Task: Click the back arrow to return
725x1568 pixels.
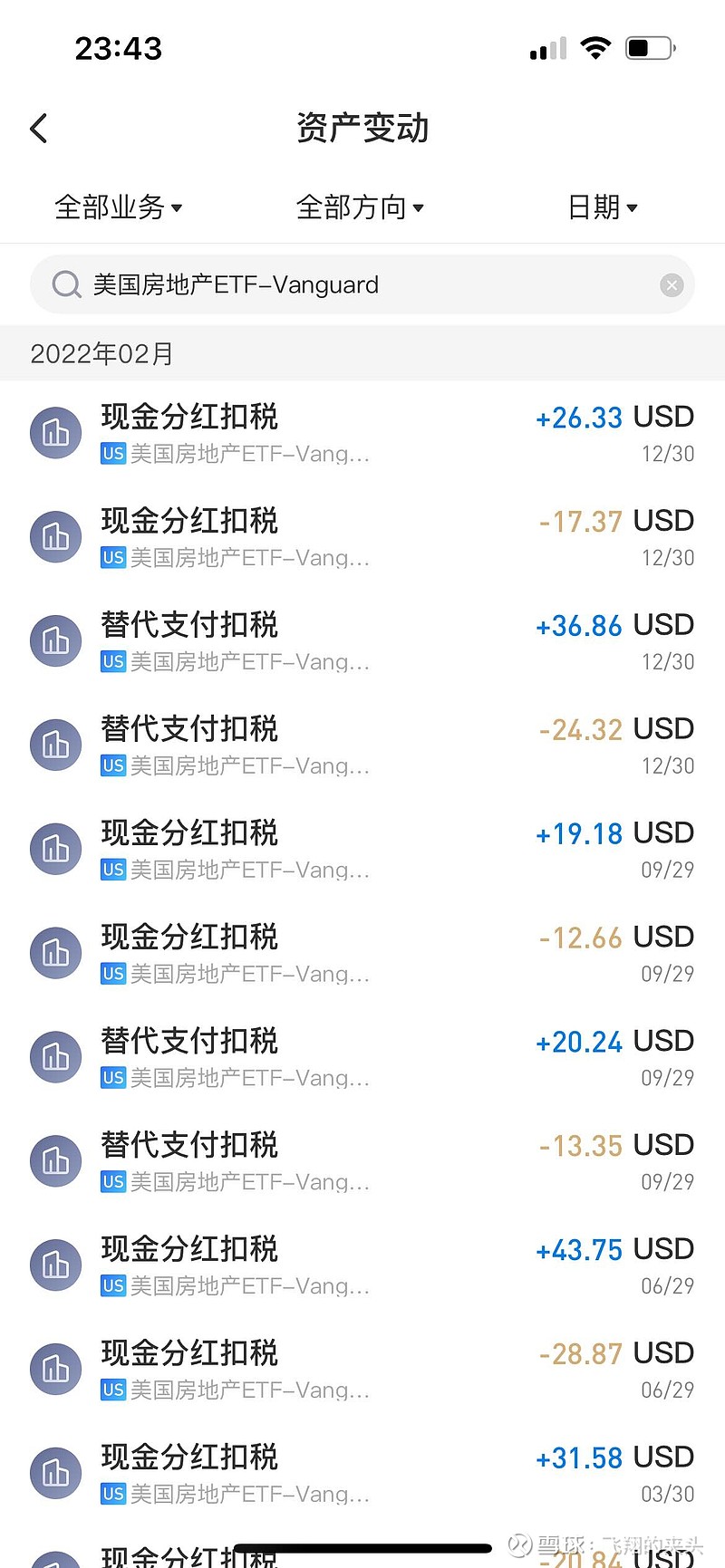Action: [x=38, y=128]
